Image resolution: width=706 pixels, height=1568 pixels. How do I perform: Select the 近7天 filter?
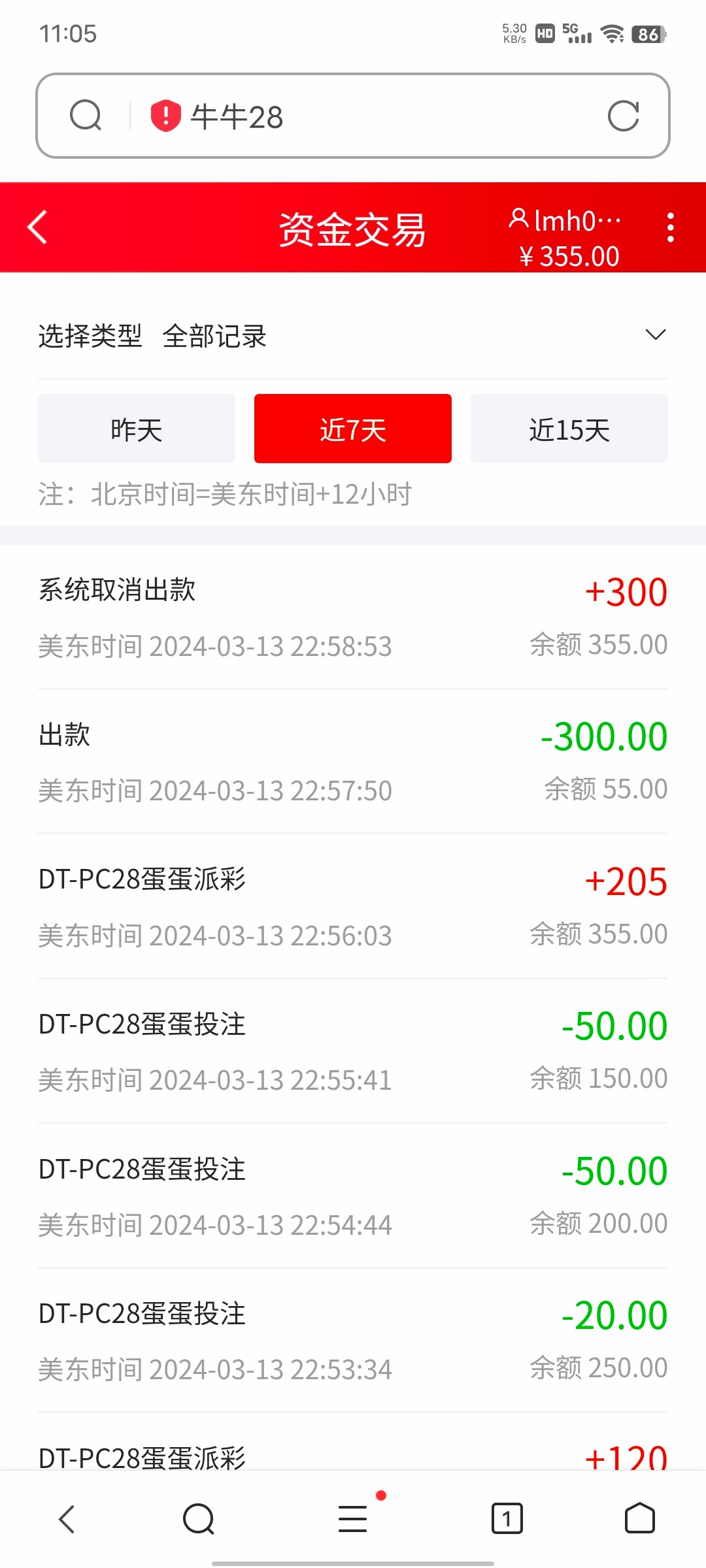click(x=353, y=429)
